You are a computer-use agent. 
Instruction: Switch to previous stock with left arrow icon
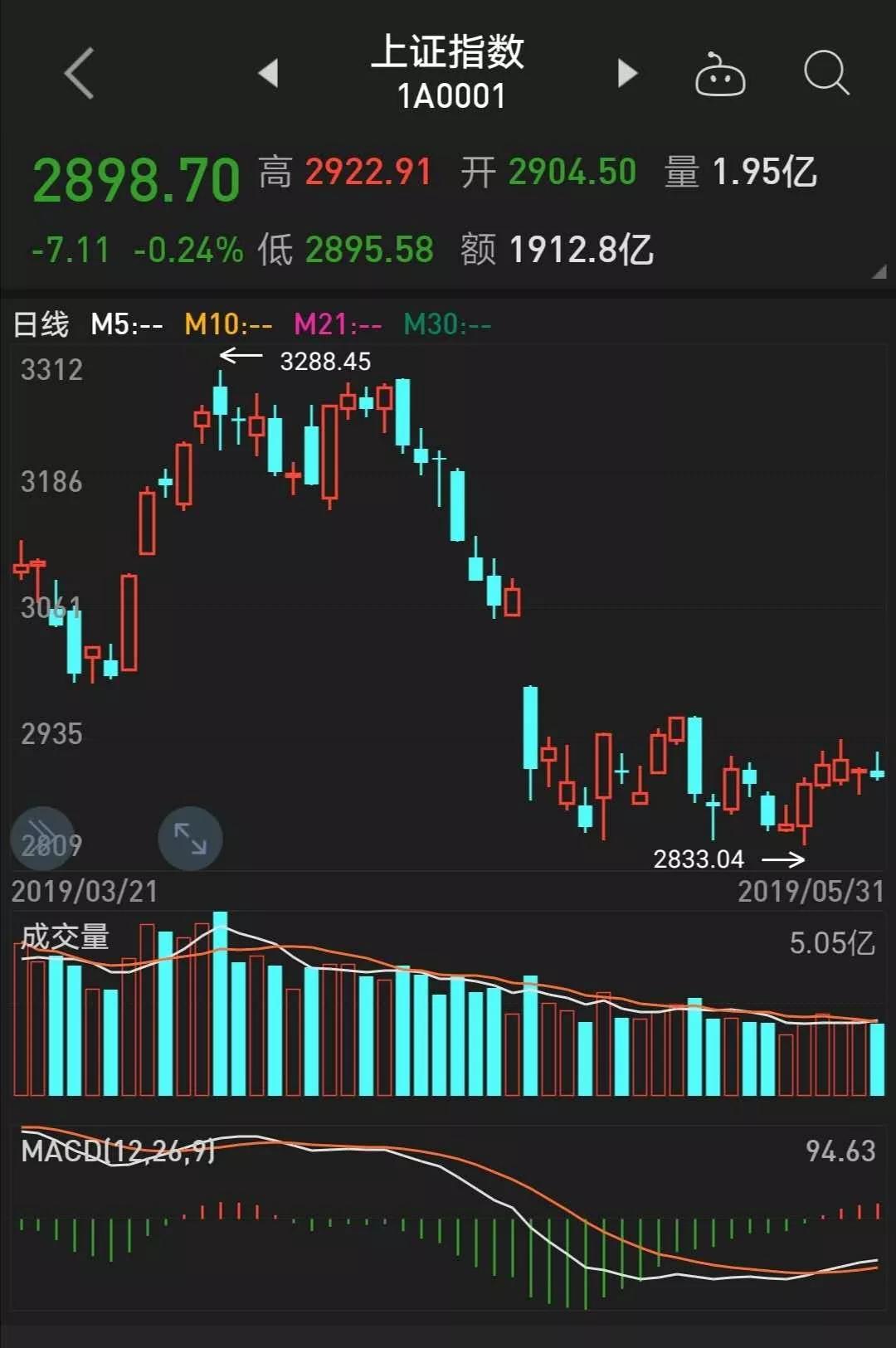[x=267, y=75]
